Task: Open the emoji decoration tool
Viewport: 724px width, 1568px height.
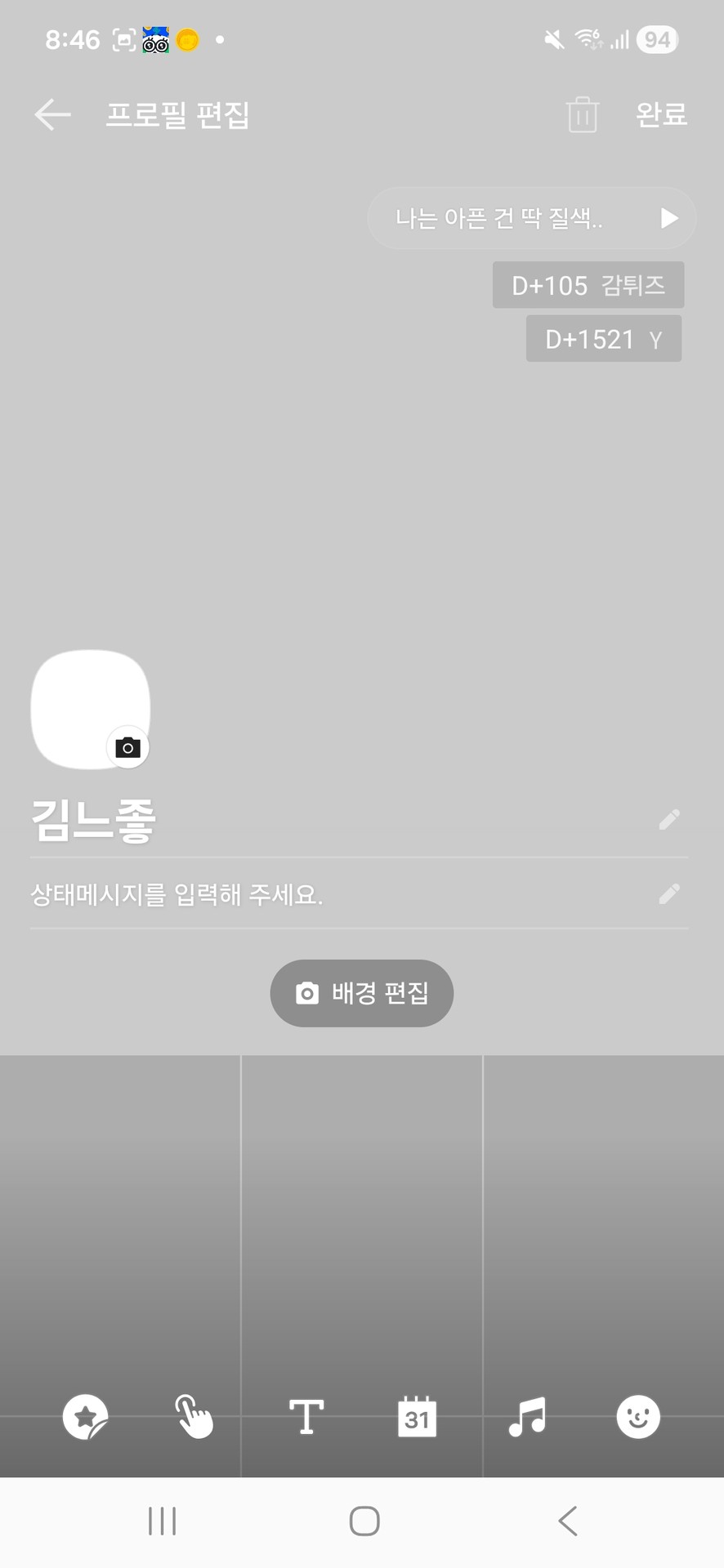Action: tap(637, 1417)
